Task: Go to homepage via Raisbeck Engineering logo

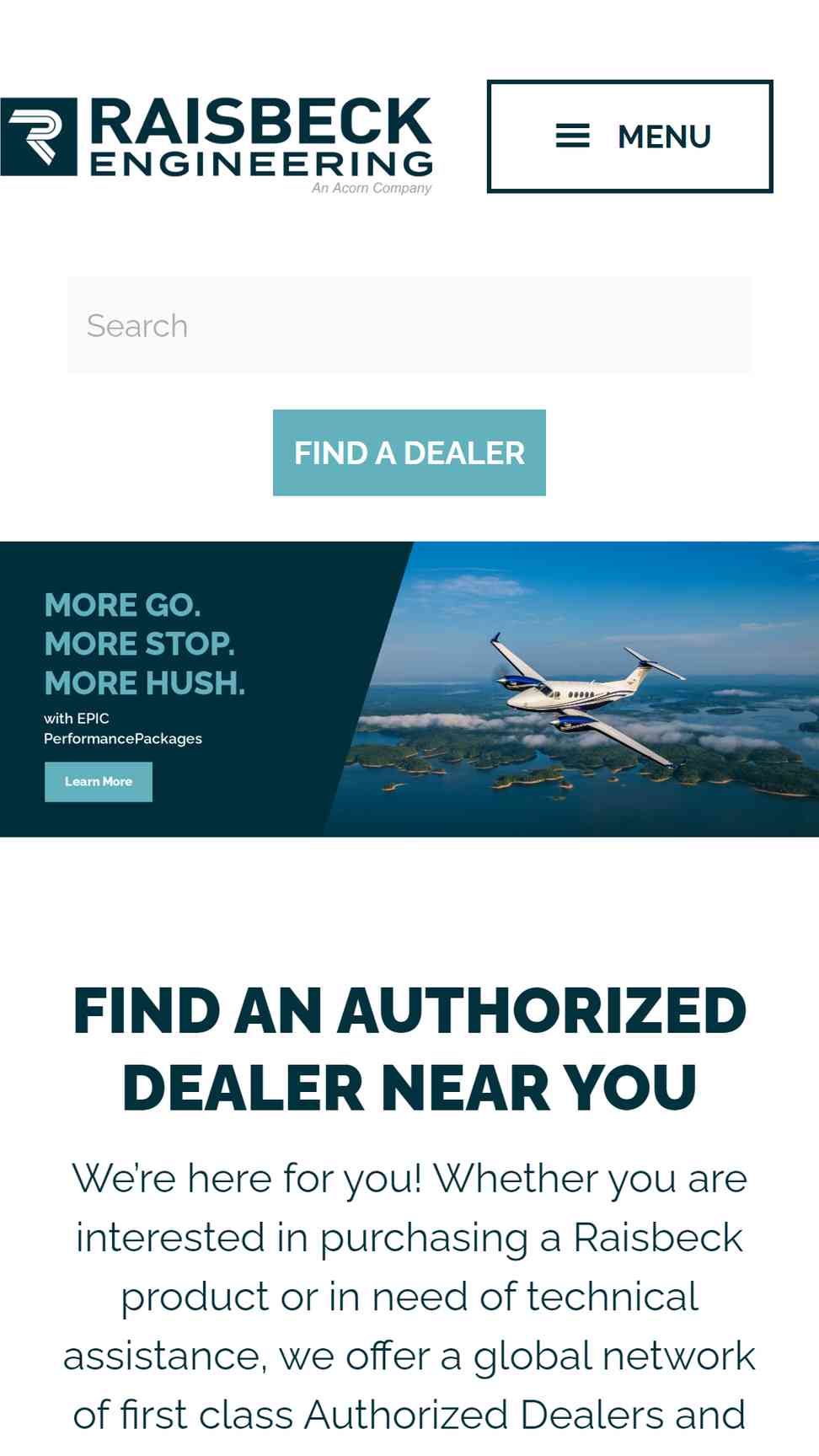Action: [217, 145]
